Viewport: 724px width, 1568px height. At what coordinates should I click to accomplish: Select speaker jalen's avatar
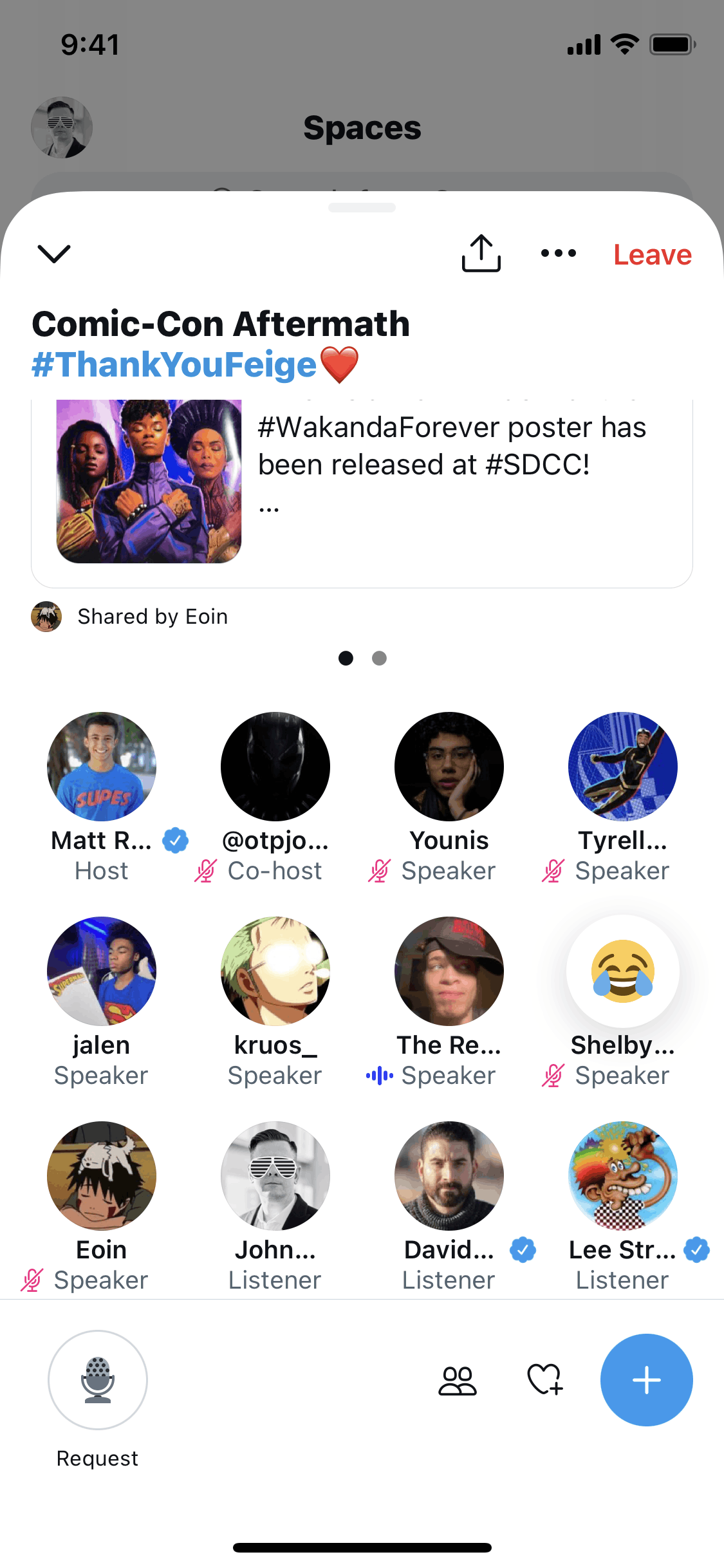click(102, 971)
